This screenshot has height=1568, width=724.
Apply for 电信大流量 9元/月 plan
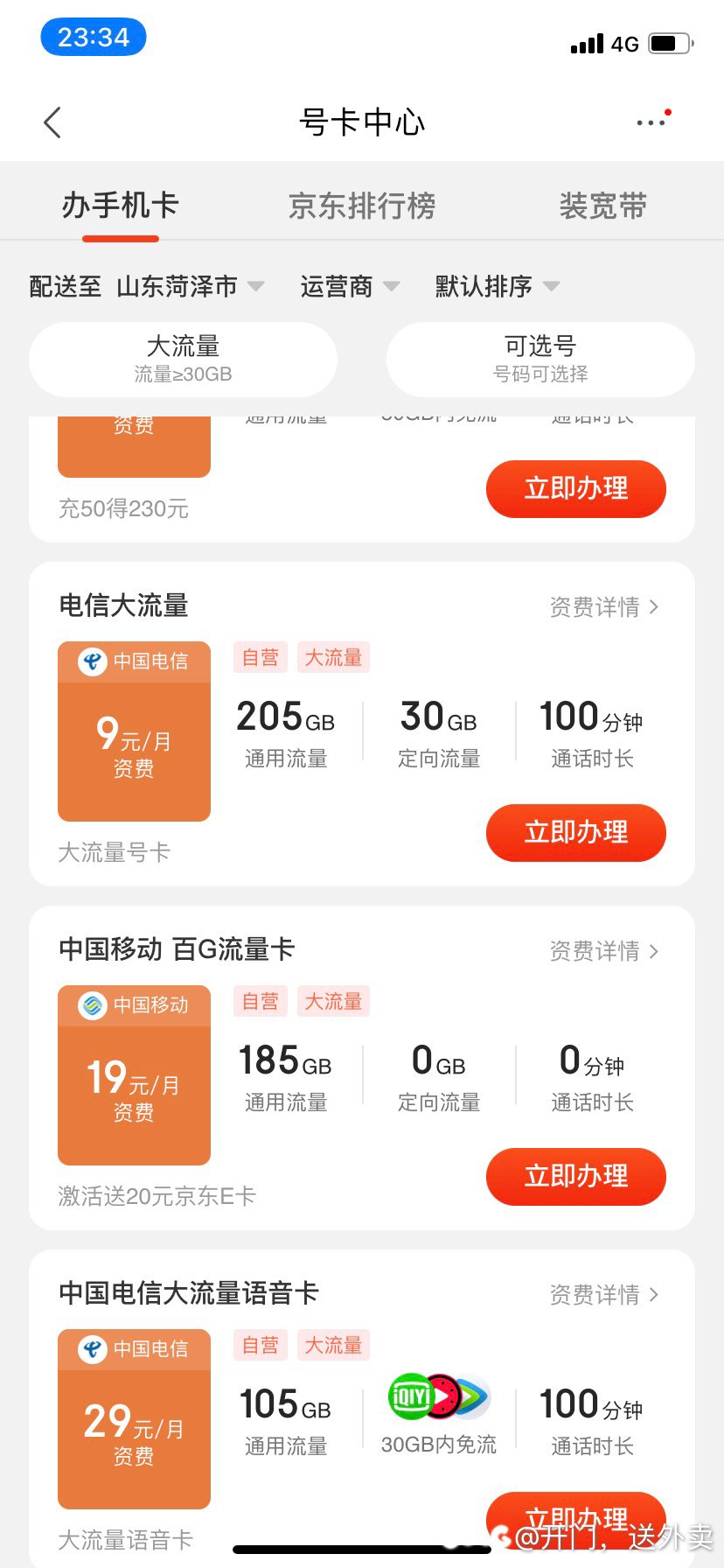click(x=576, y=832)
